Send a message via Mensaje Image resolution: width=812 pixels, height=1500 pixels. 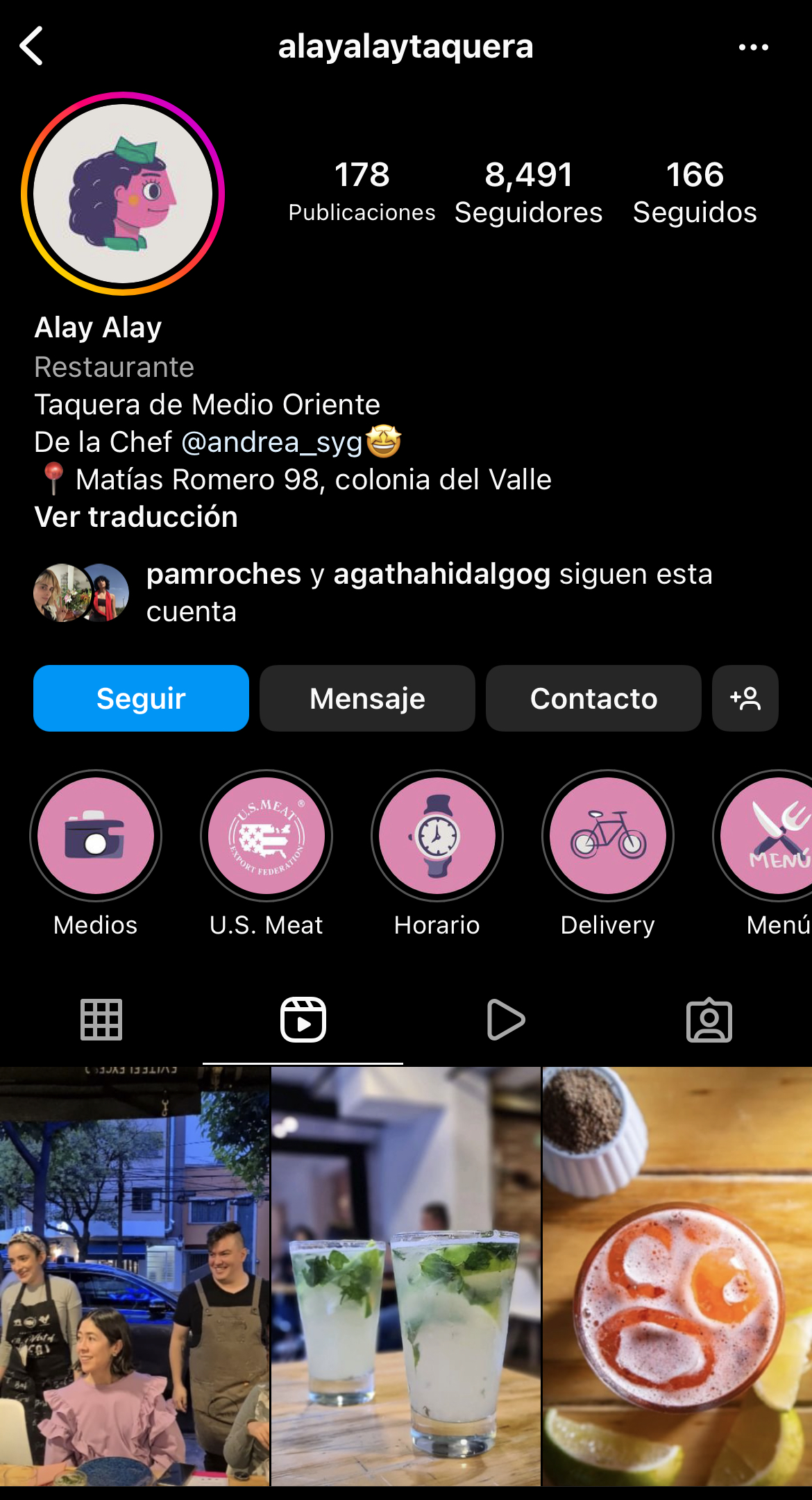point(367,698)
